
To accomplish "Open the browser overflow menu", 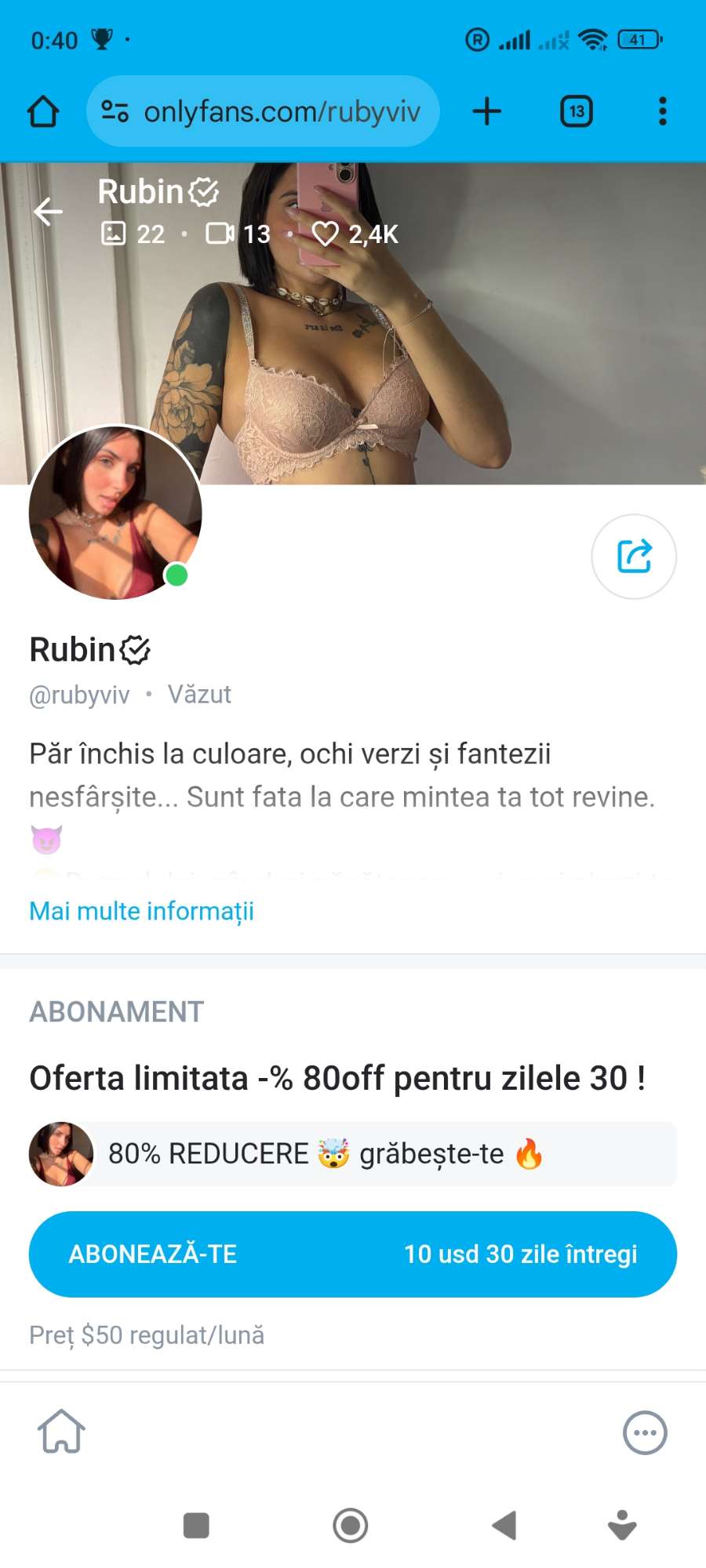I will pos(663,111).
